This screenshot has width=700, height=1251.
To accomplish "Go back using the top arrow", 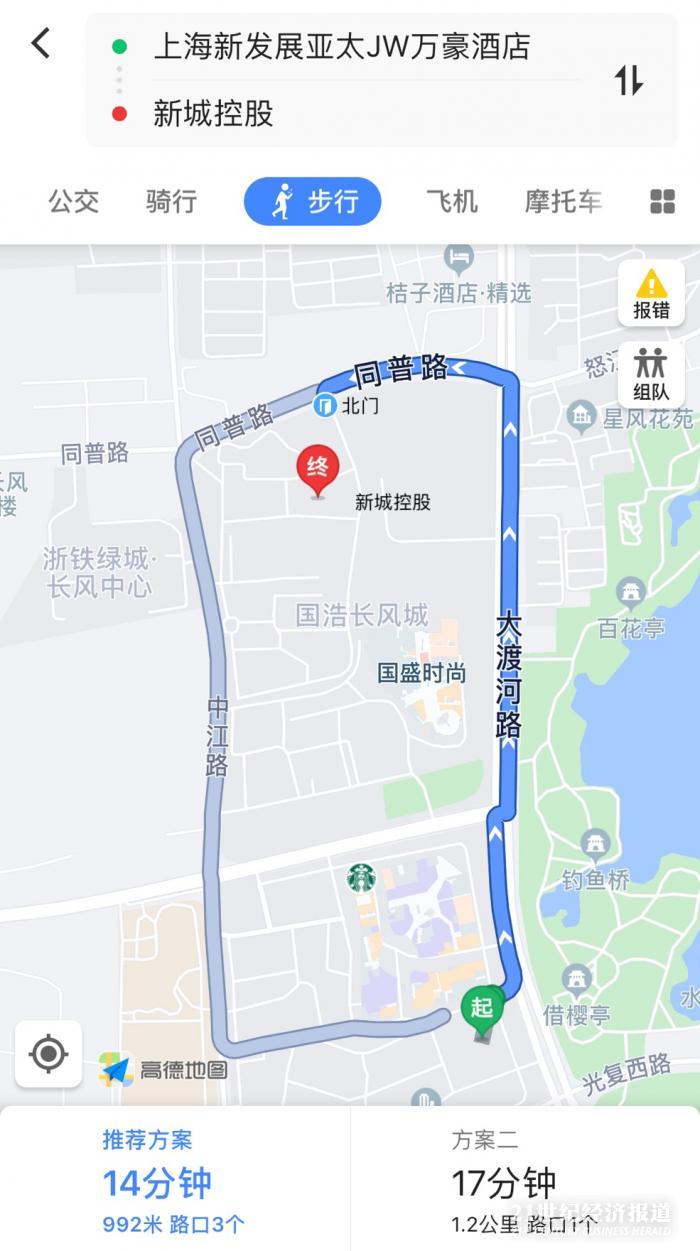I will (40, 43).
